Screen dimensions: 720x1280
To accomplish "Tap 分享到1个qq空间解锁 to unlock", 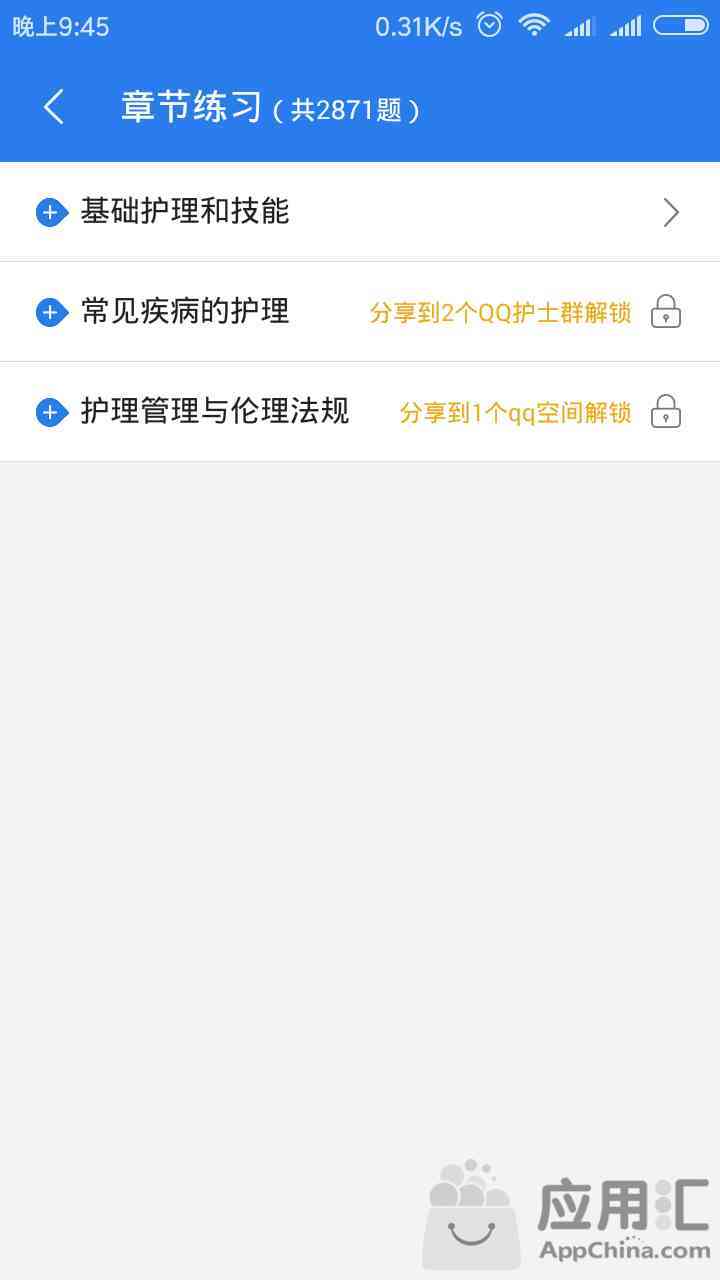I will coord(516,413).
